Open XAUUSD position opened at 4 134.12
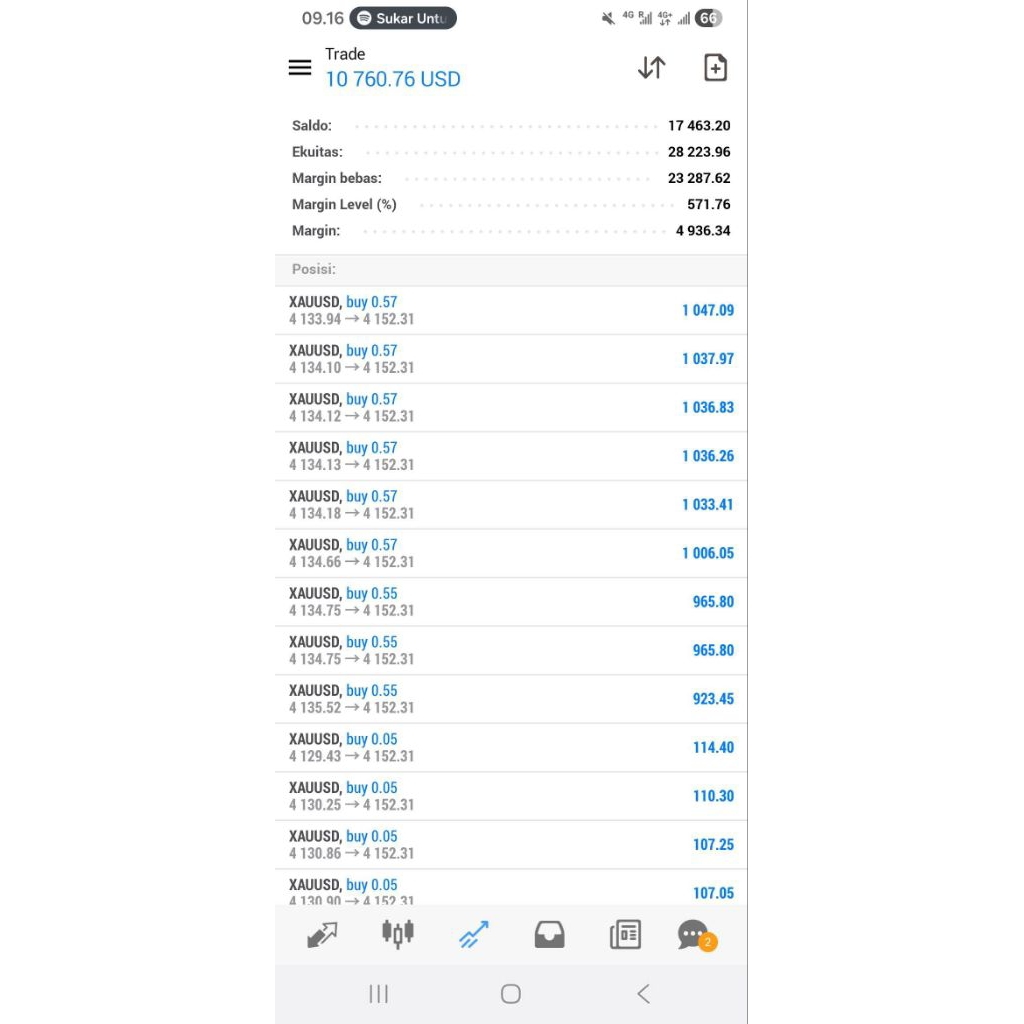The width and height of the screenshot is (1024, 1024). (511, 408)
